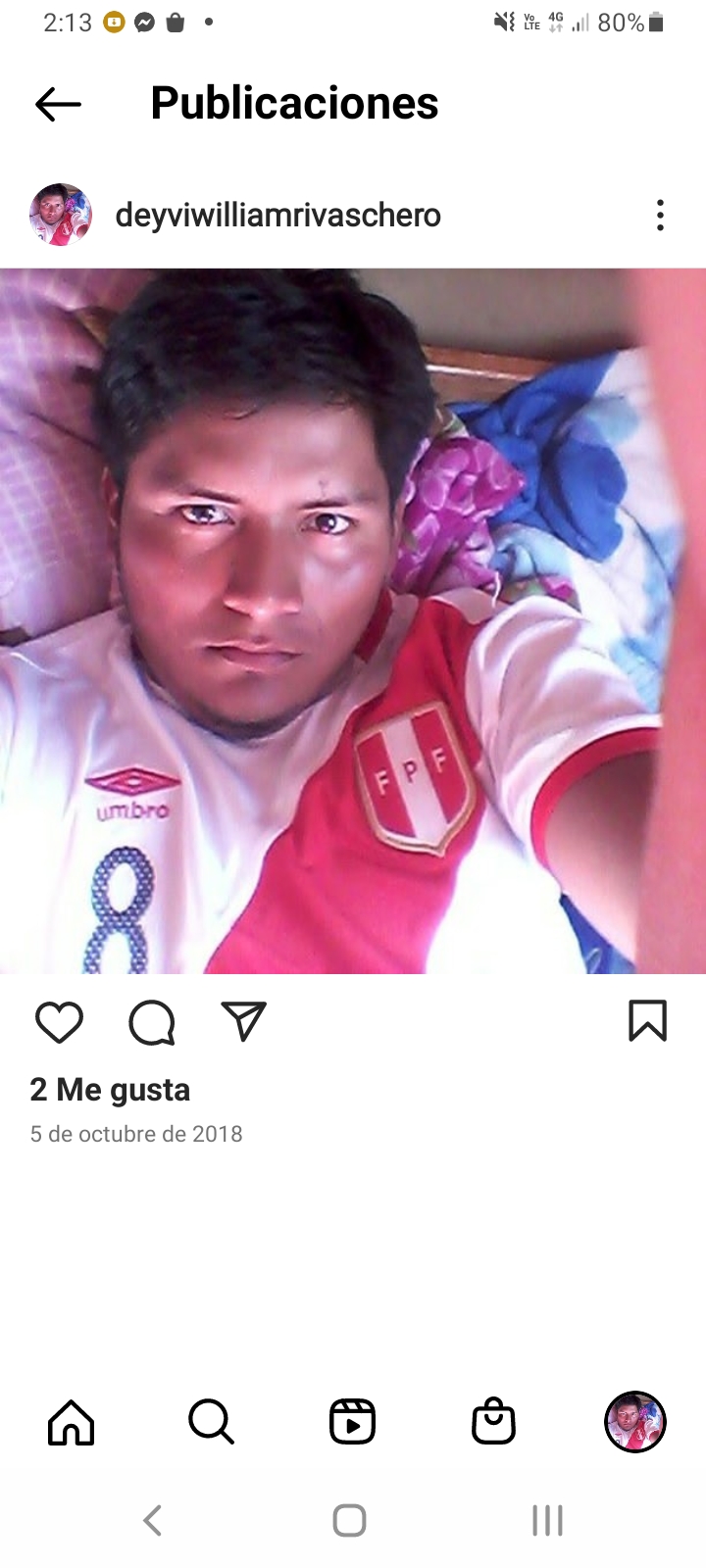
Task: Go back from Publicaciones
Action: [x=58, y=104]
